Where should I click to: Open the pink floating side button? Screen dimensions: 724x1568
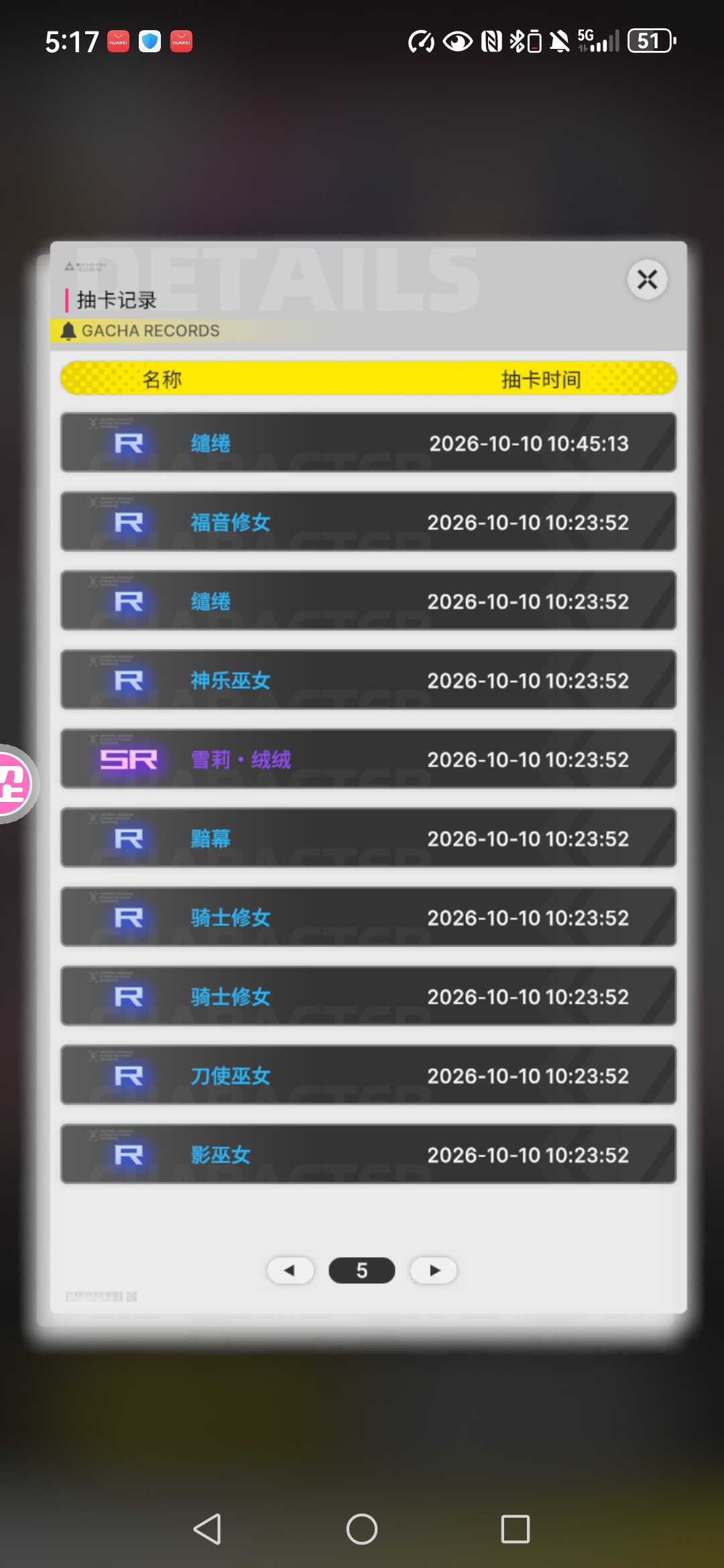coord(15,784)
